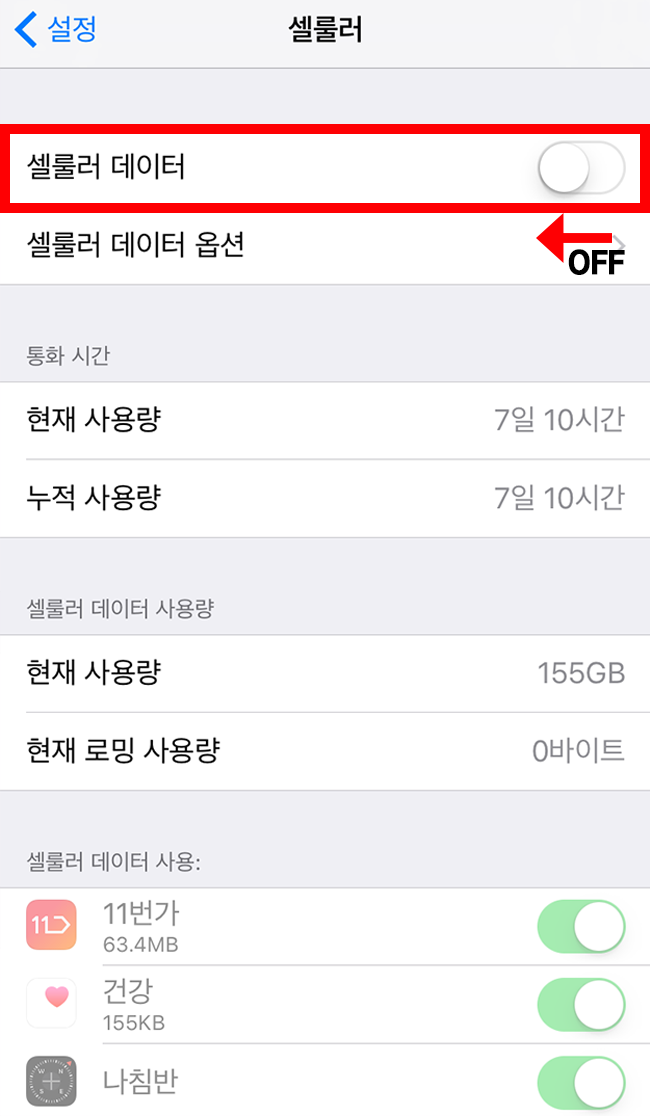Viewport: 650px width, 1116px height.
Task: Go back to 설정
Action: point(56,30)
